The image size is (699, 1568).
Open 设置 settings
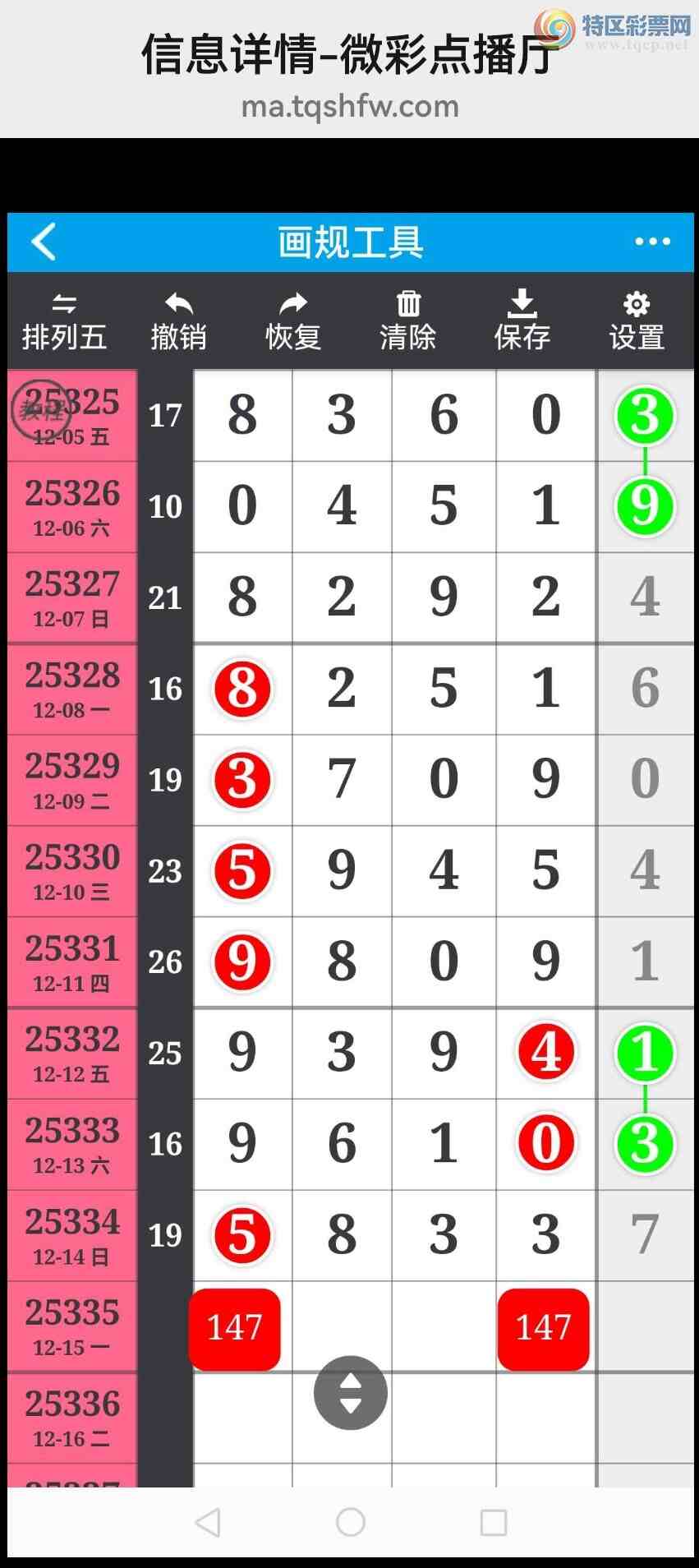click(x=637, y=321)
